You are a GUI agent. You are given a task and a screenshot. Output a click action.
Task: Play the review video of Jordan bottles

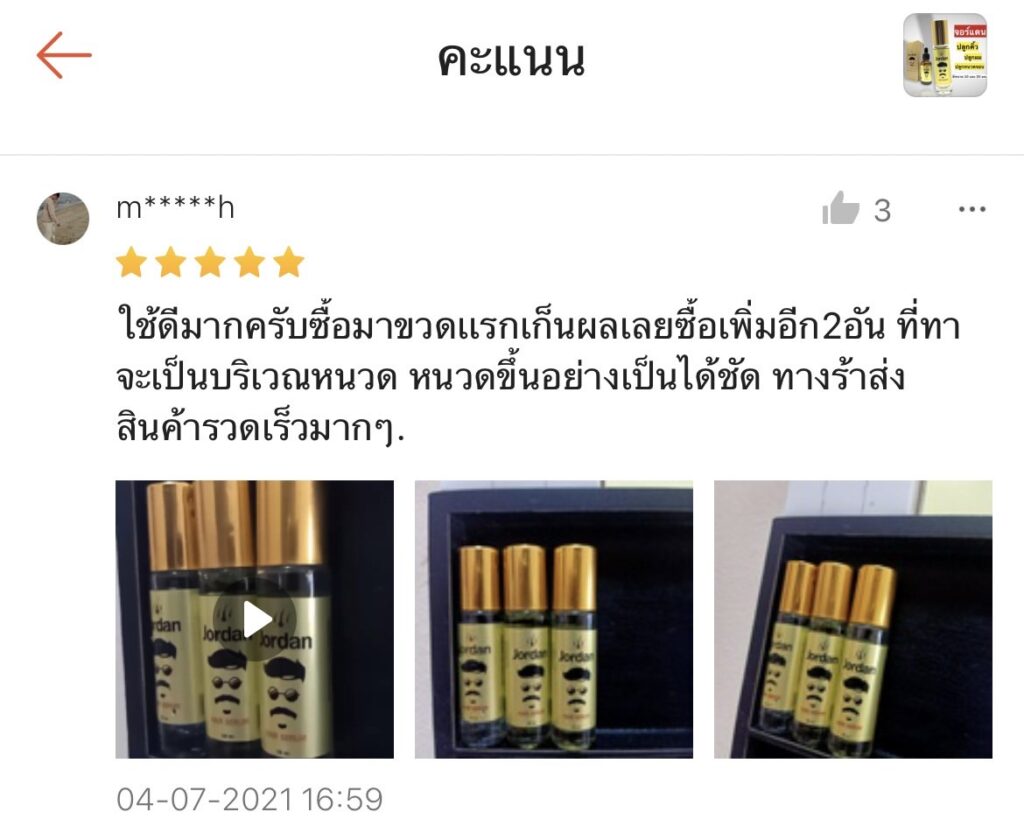(256, 619)
